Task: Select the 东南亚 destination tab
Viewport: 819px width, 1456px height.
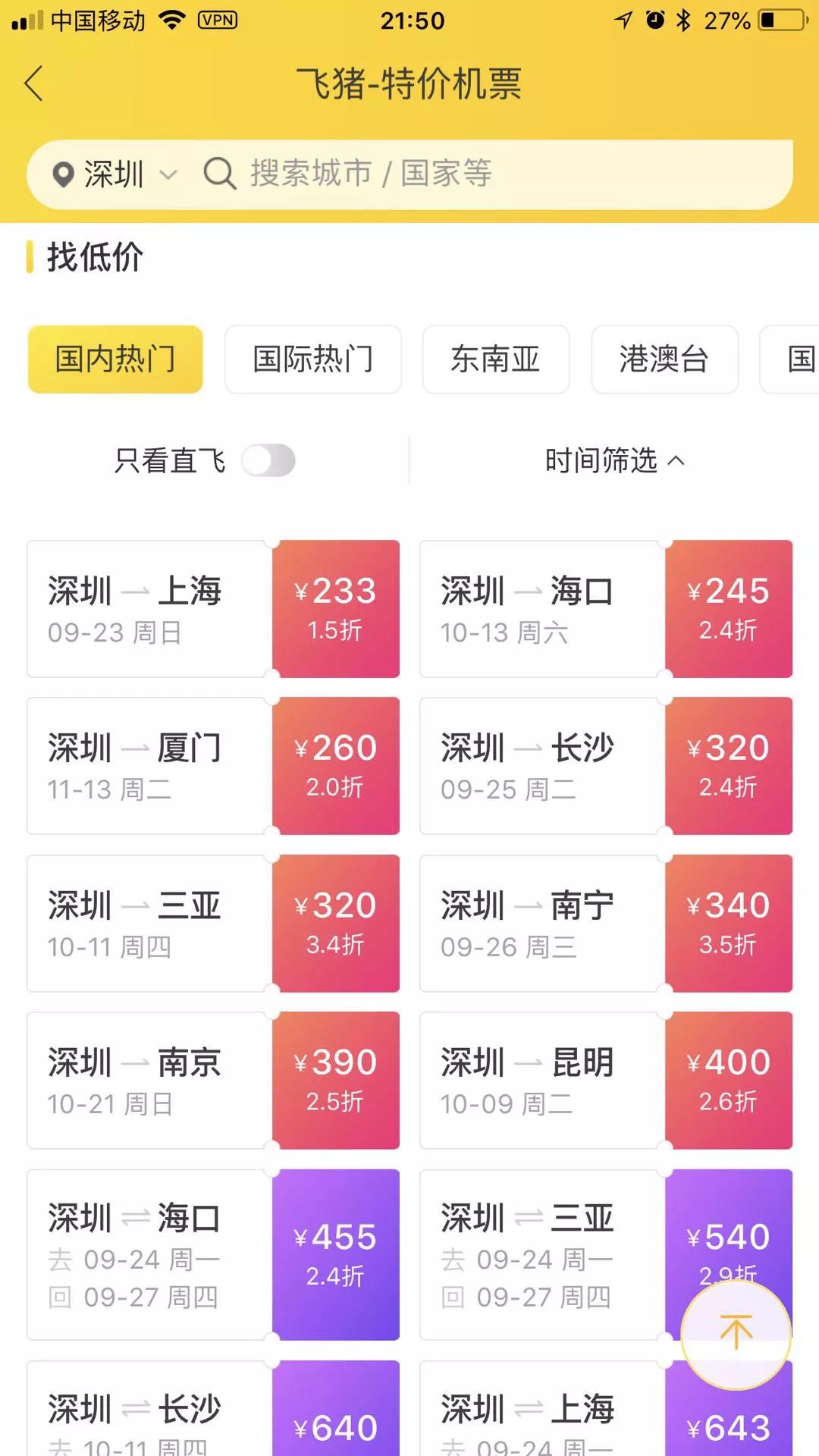Action: (x=496, y=359)
